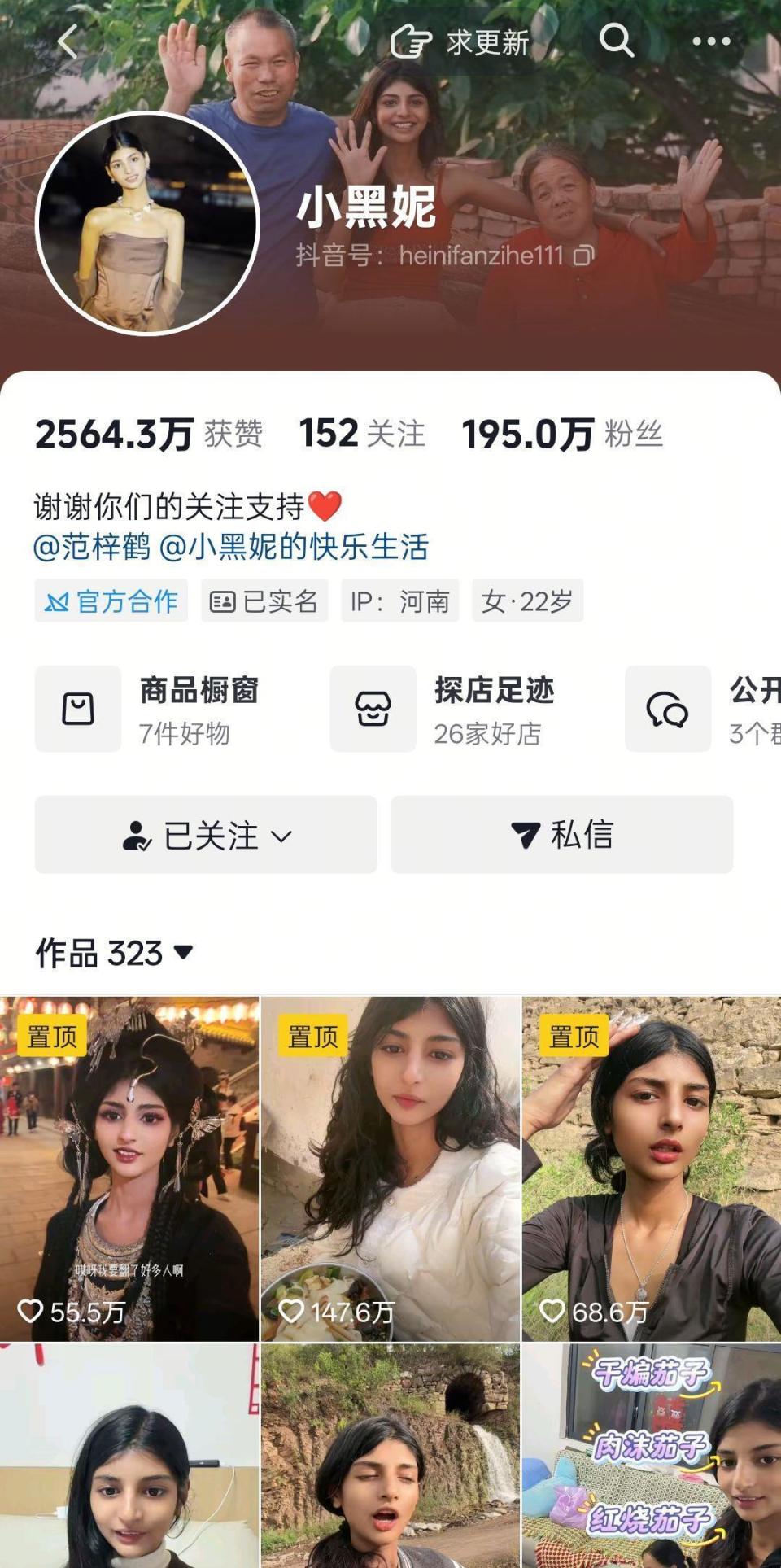The image size is (781, 1568).
Task: Open 商品橱窗 via the shopping bag icon
Action: click(x=76, y=709)
